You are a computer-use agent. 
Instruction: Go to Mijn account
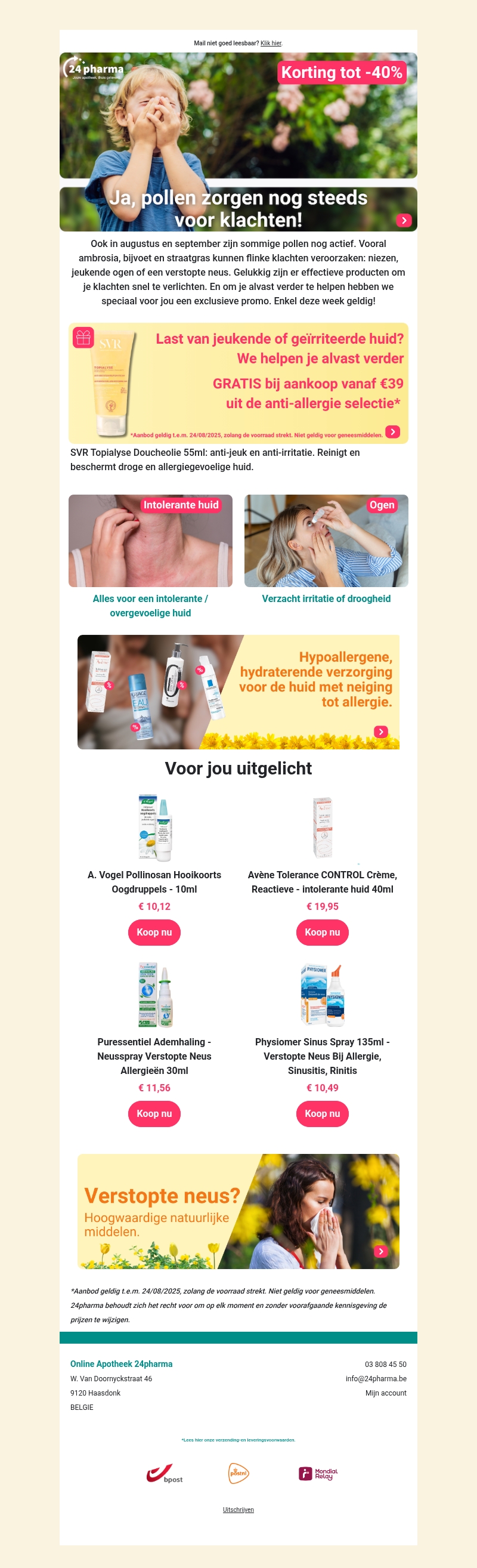point(385,1393)
